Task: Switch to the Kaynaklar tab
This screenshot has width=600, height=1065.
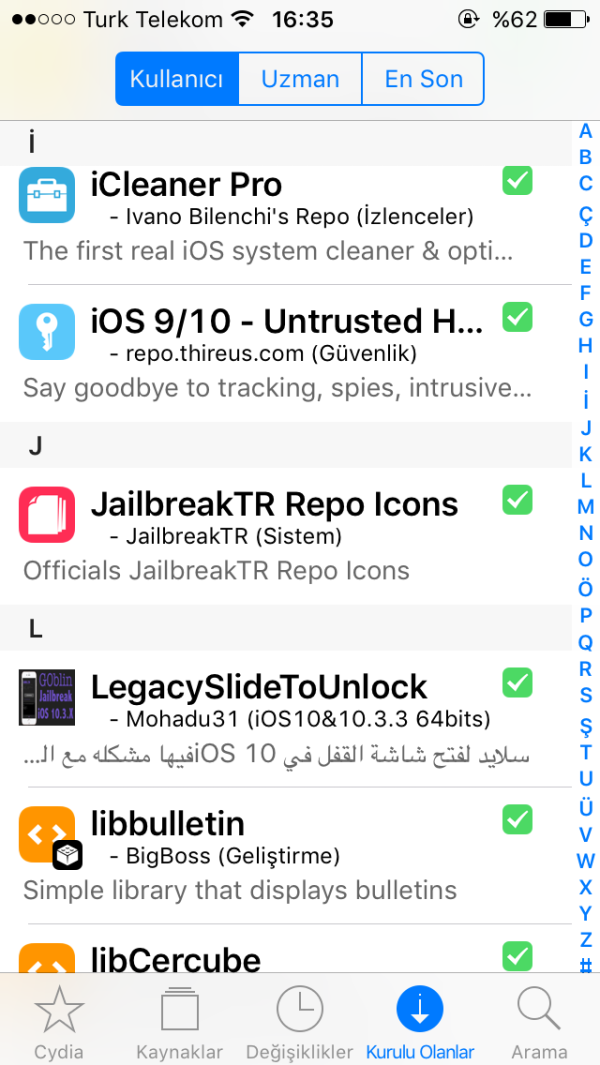Action: click(x=179, y=1022)
